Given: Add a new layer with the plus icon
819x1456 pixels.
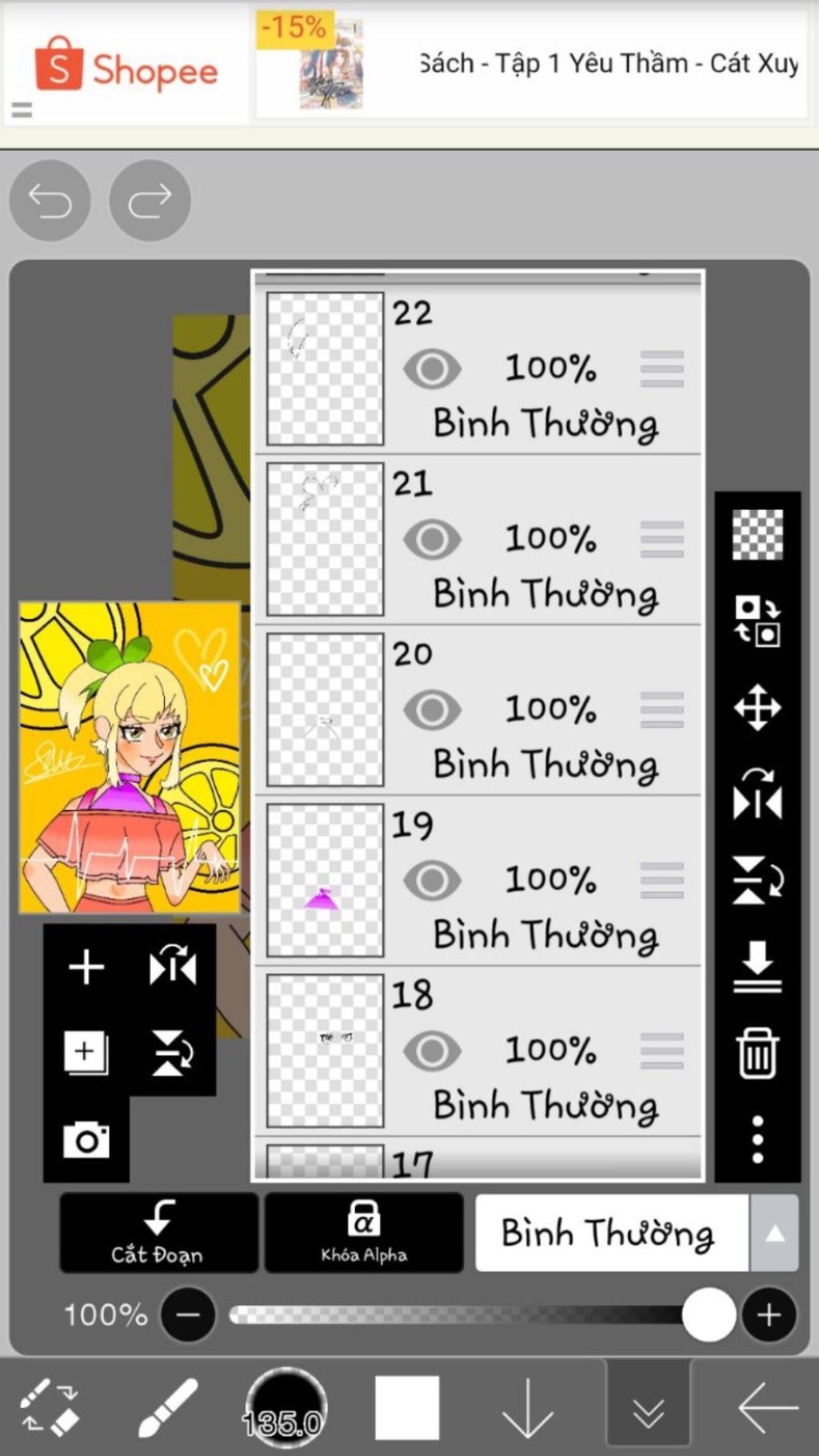Looking at the screenshot, I should pos(86,967).
